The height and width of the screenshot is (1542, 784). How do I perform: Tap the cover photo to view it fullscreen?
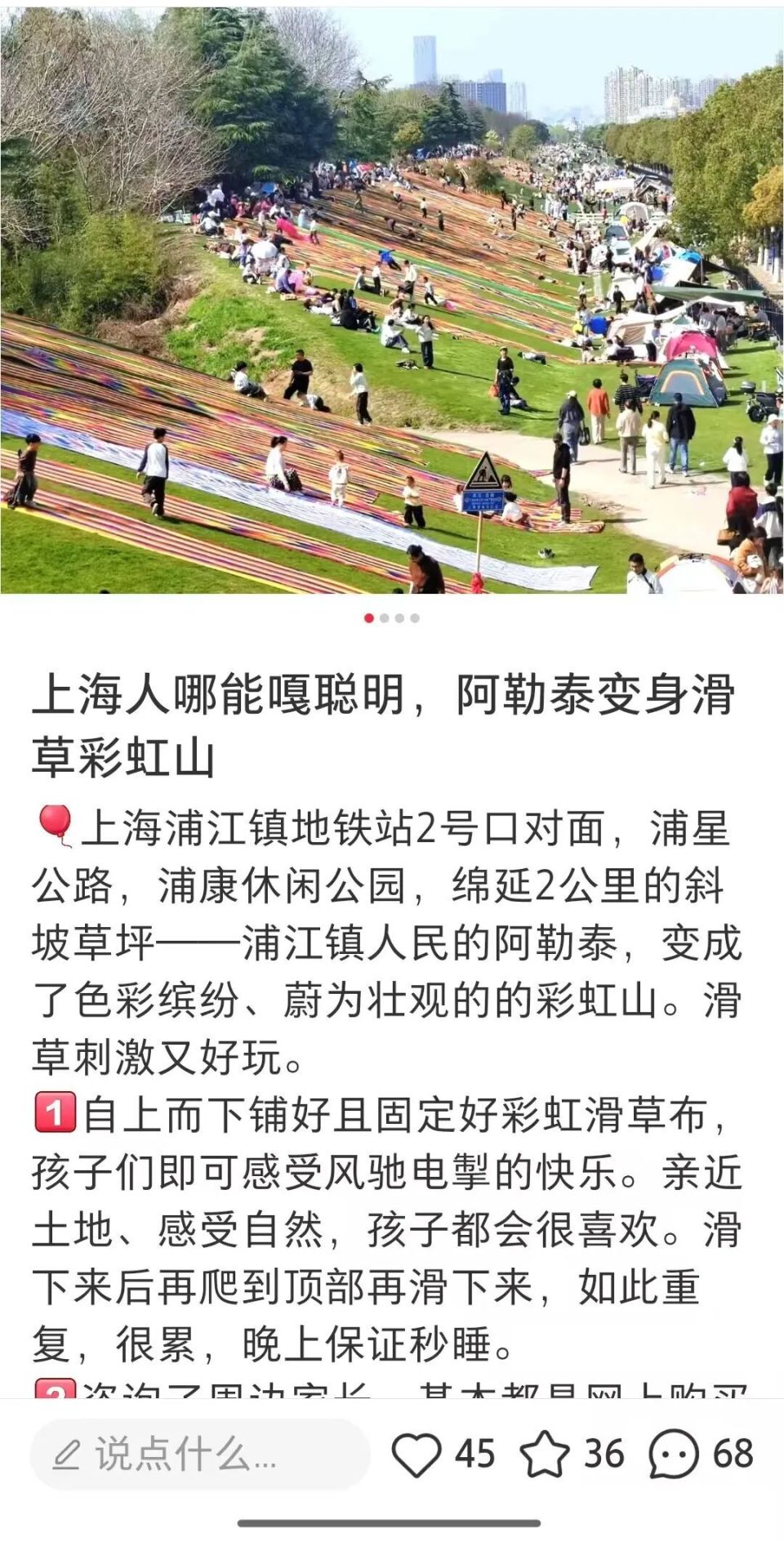(392, 302)
